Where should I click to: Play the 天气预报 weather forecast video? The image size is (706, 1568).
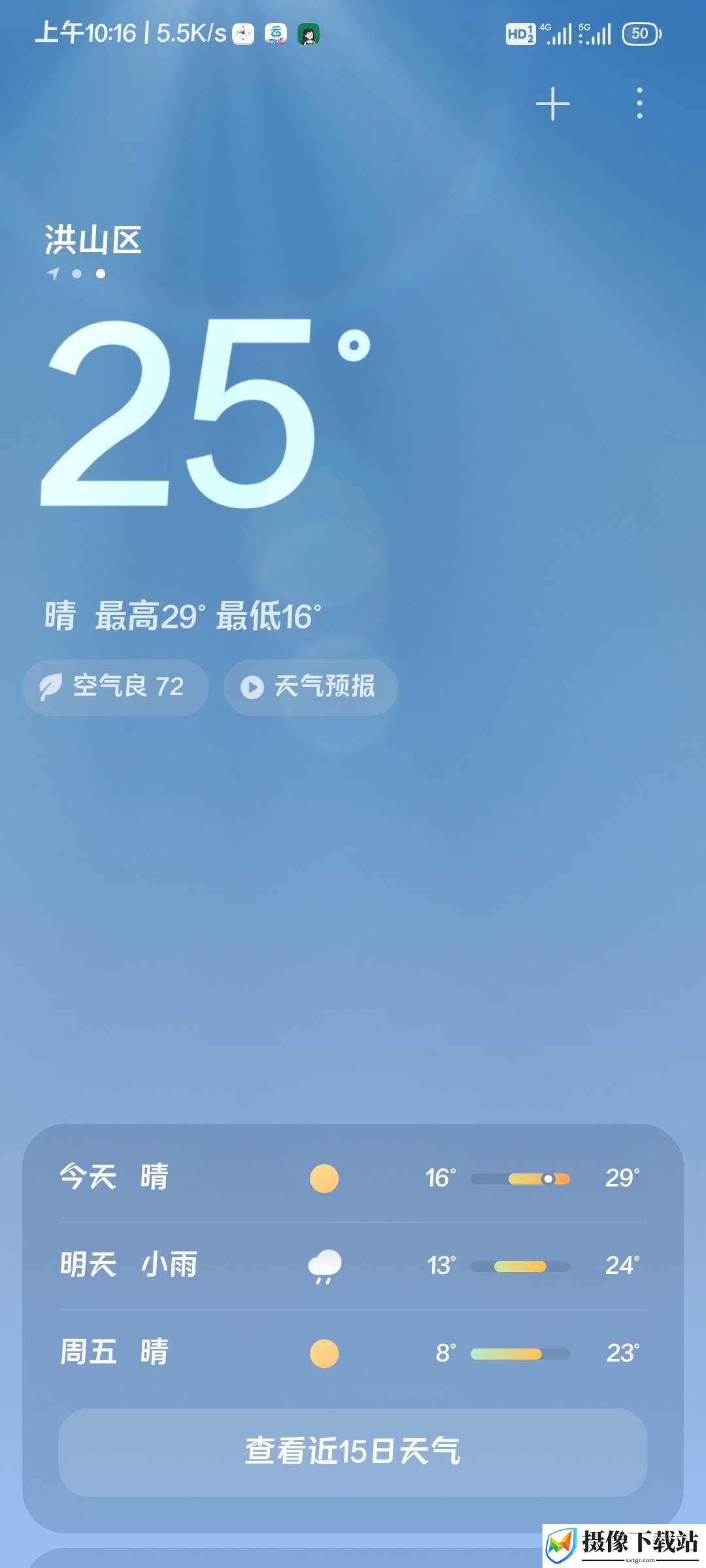point(311,687)
